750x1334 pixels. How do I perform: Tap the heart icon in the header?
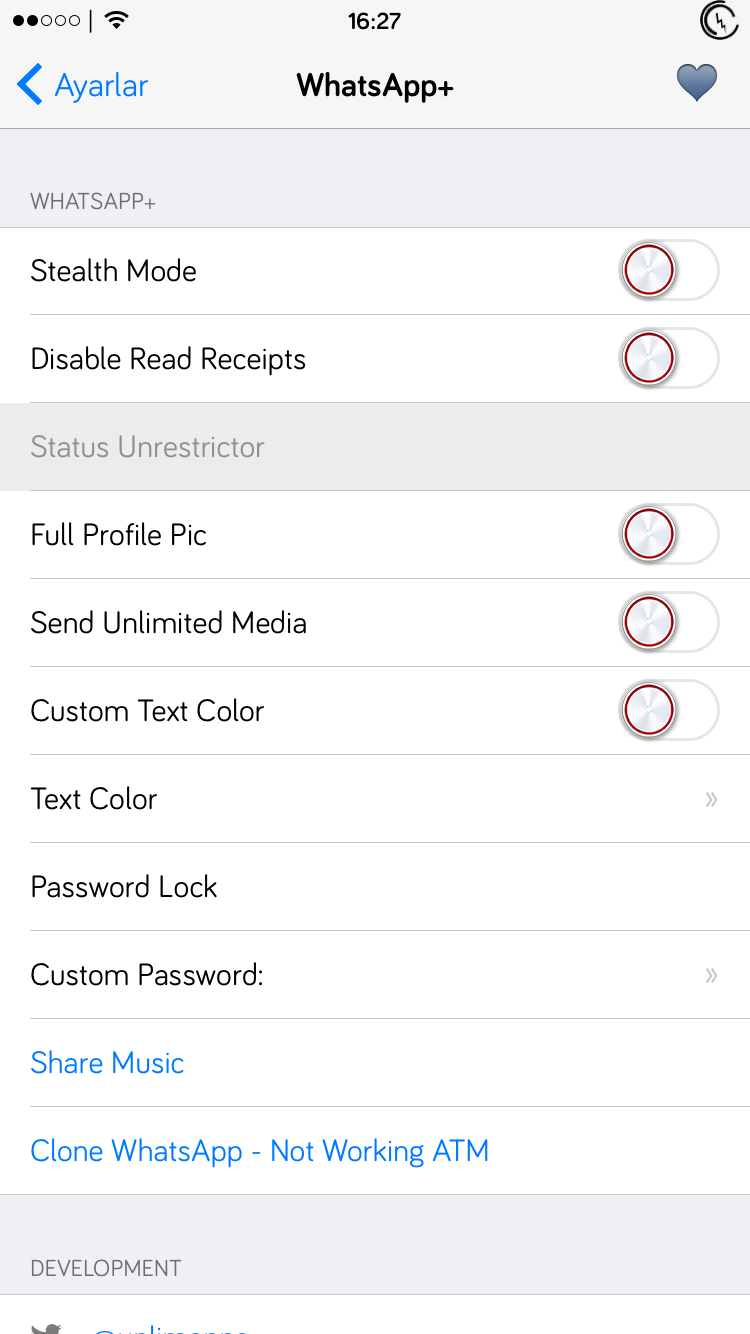point(697,83)
